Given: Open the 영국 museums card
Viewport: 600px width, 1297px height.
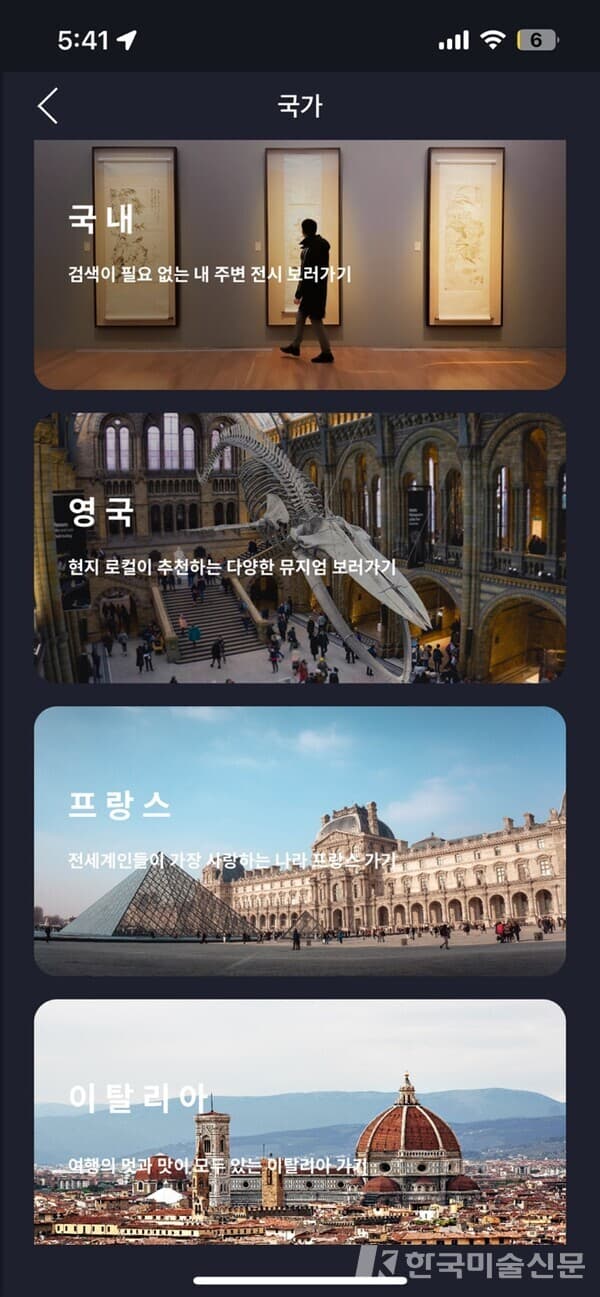Looking at the screenshot, I should tap(300, 548).
